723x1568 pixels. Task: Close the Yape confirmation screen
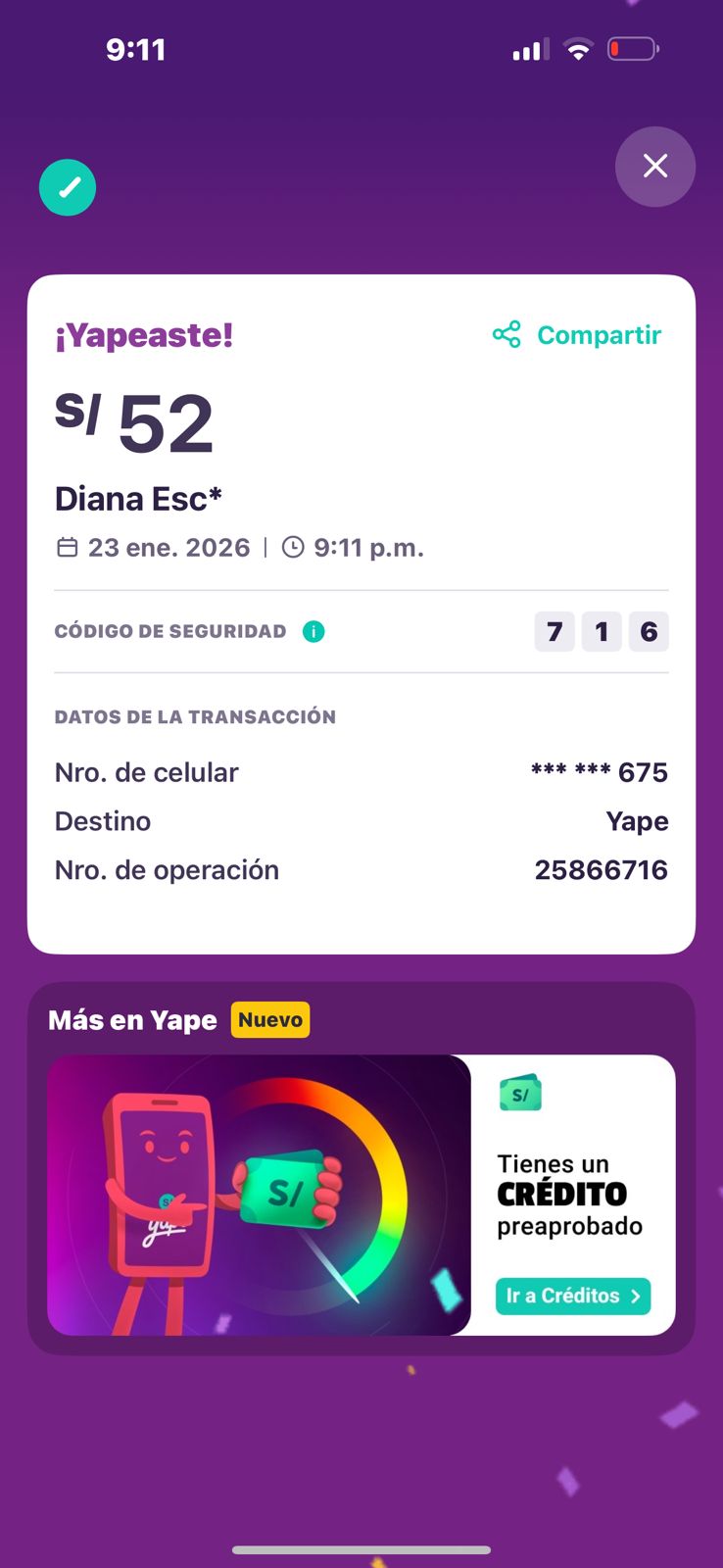tap(654, 167)
